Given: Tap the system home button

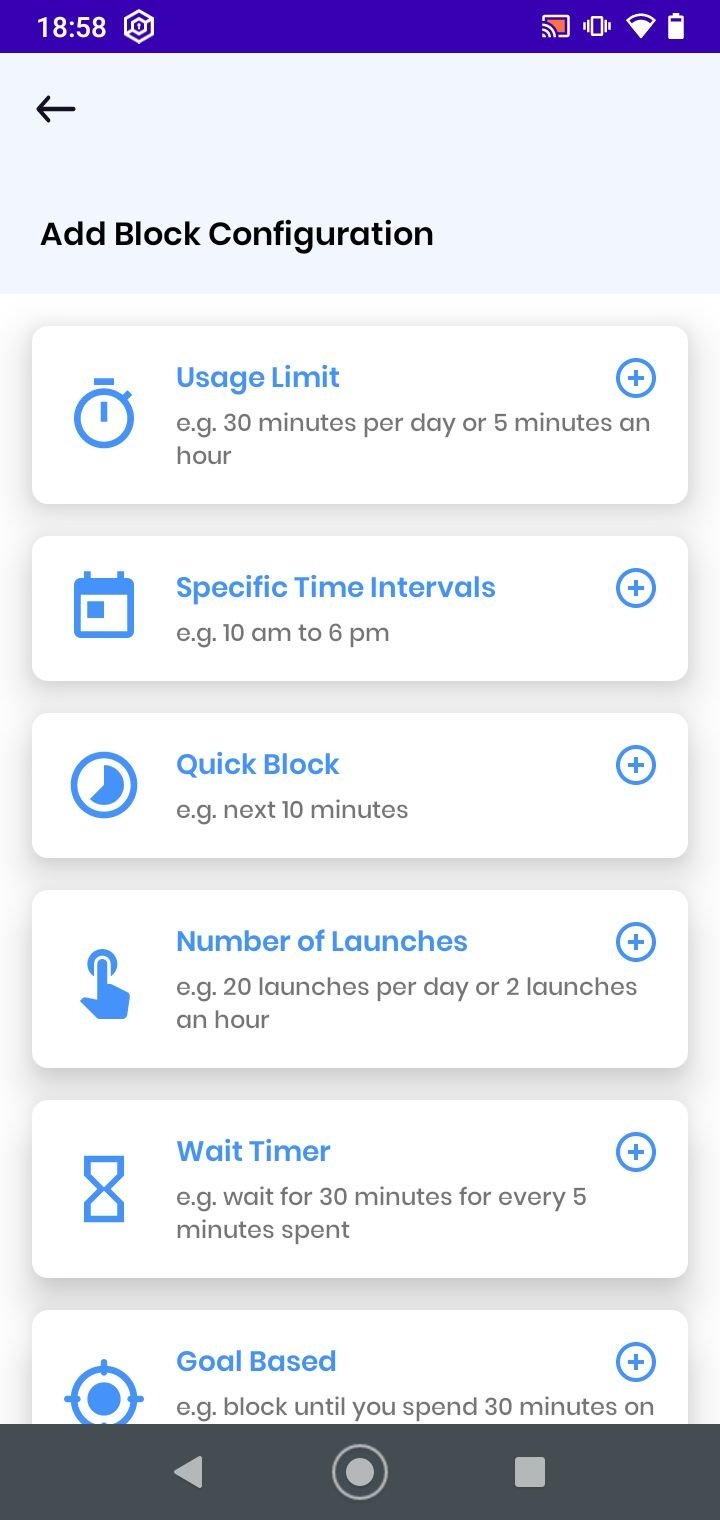Looking at the screenshot, I should [x=360, y=1472].
